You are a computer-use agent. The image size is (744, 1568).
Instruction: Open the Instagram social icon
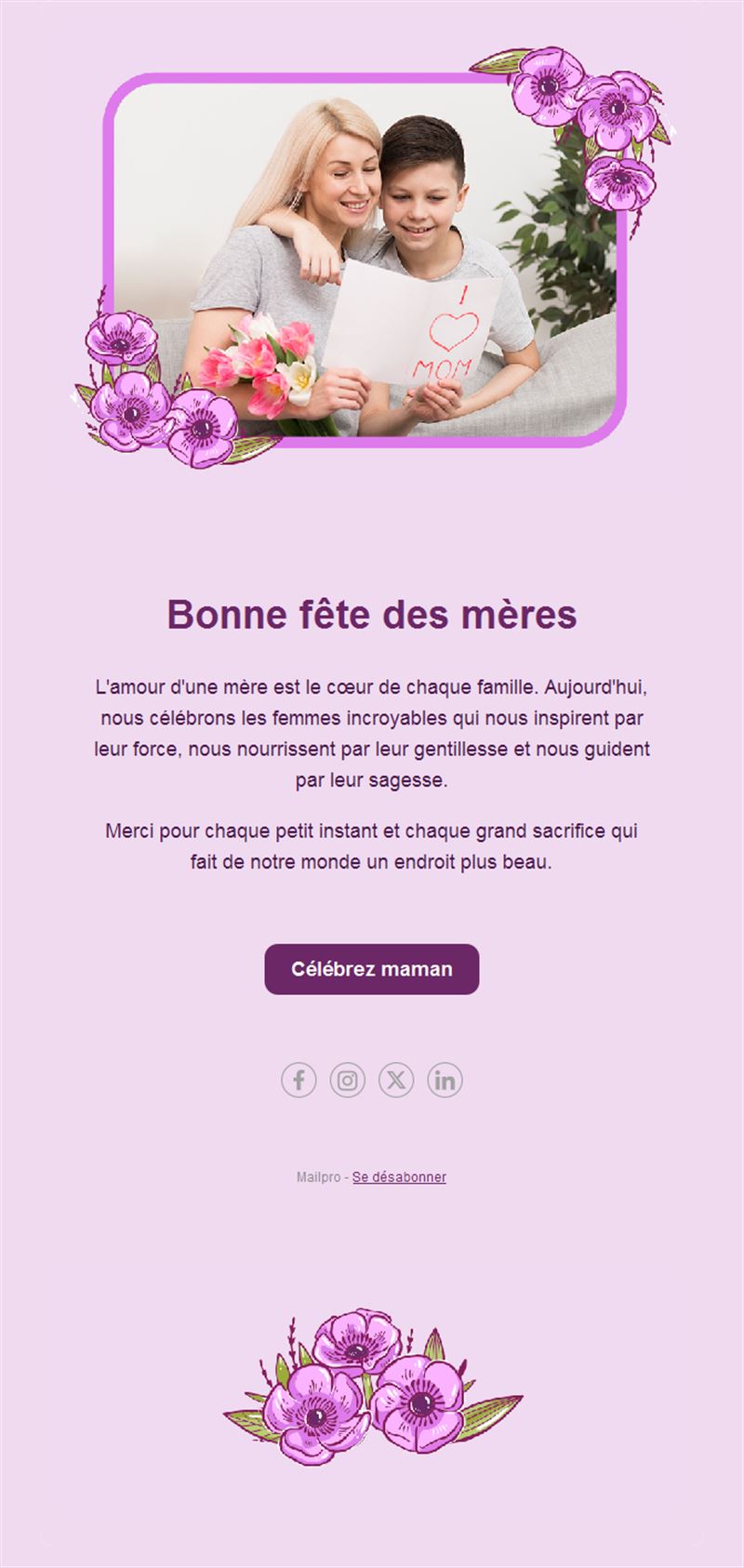click(348, 1080)
